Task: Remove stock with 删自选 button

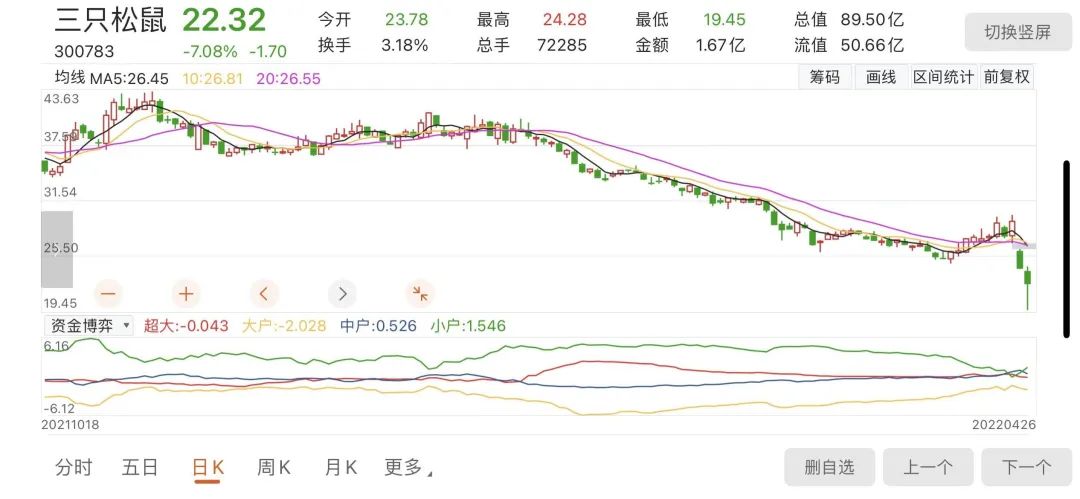Action: coord(829,467)
